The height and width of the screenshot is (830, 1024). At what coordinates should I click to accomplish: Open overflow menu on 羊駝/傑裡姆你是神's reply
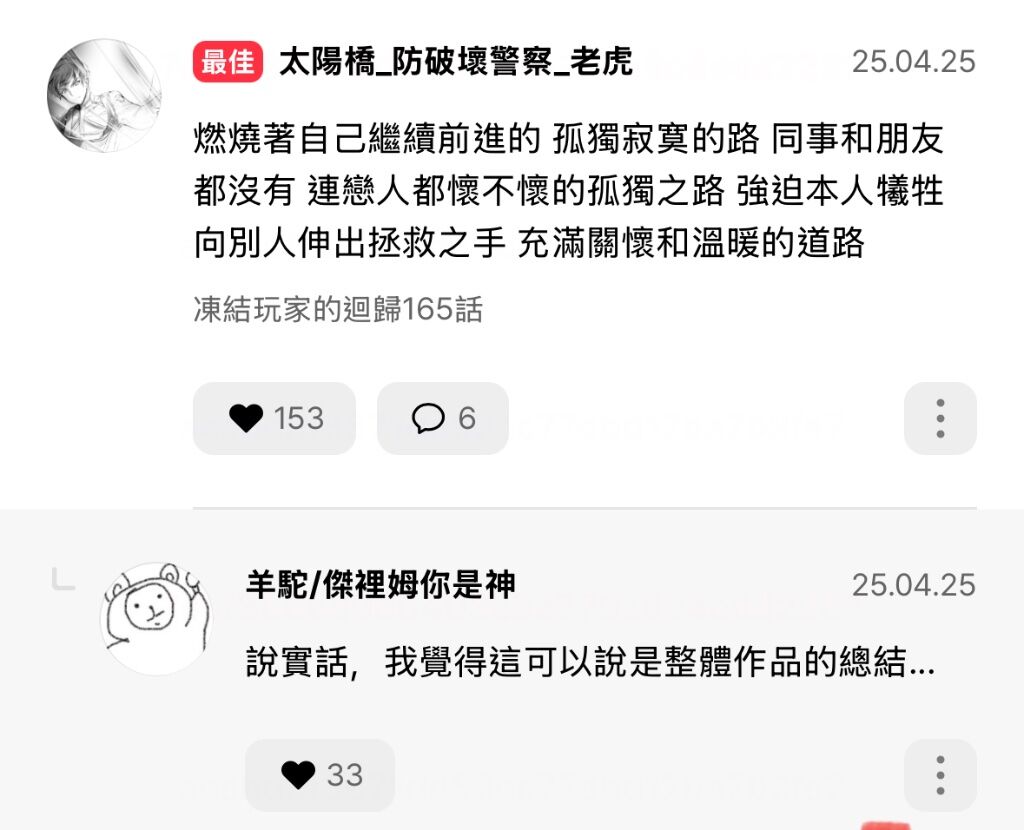940,774
